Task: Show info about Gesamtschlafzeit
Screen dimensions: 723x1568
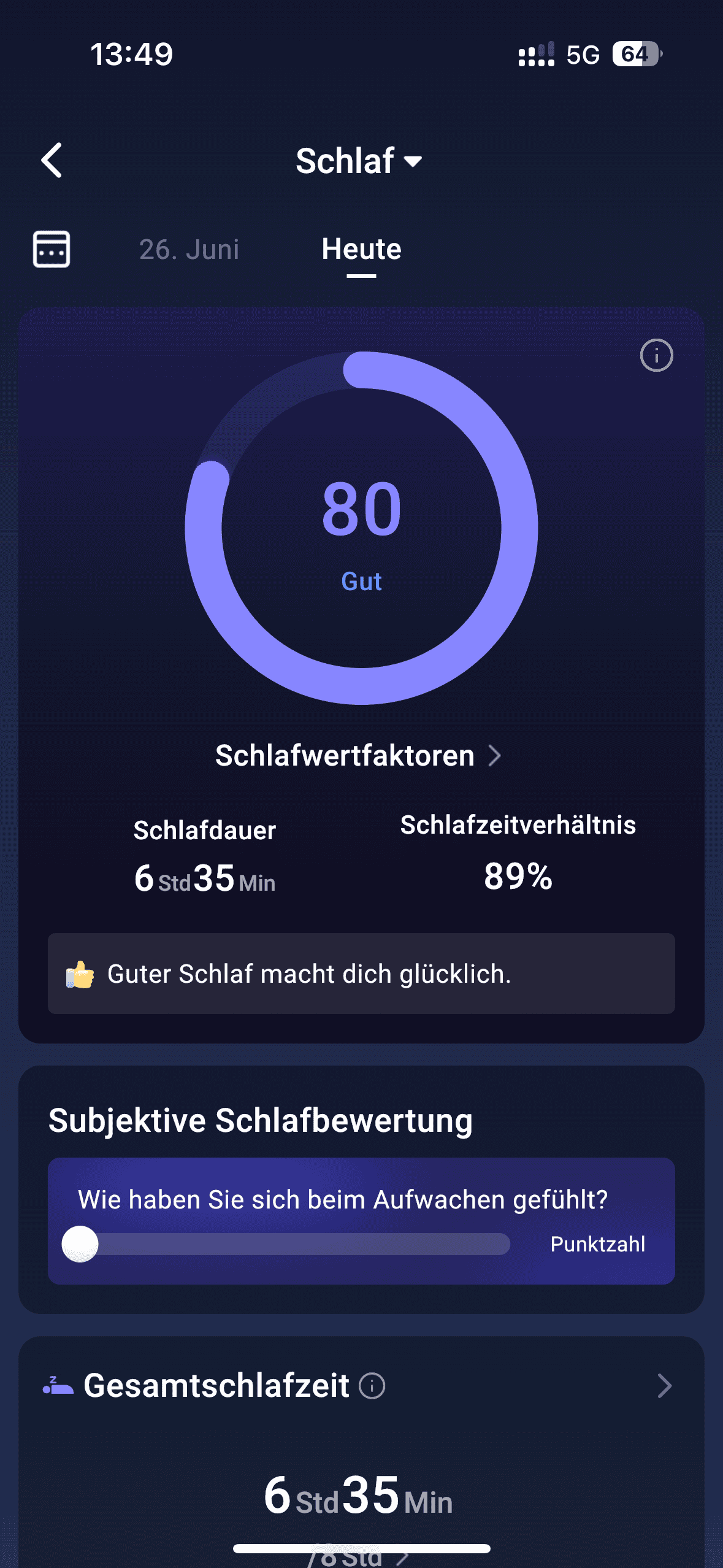Action: pos(372,1386)
